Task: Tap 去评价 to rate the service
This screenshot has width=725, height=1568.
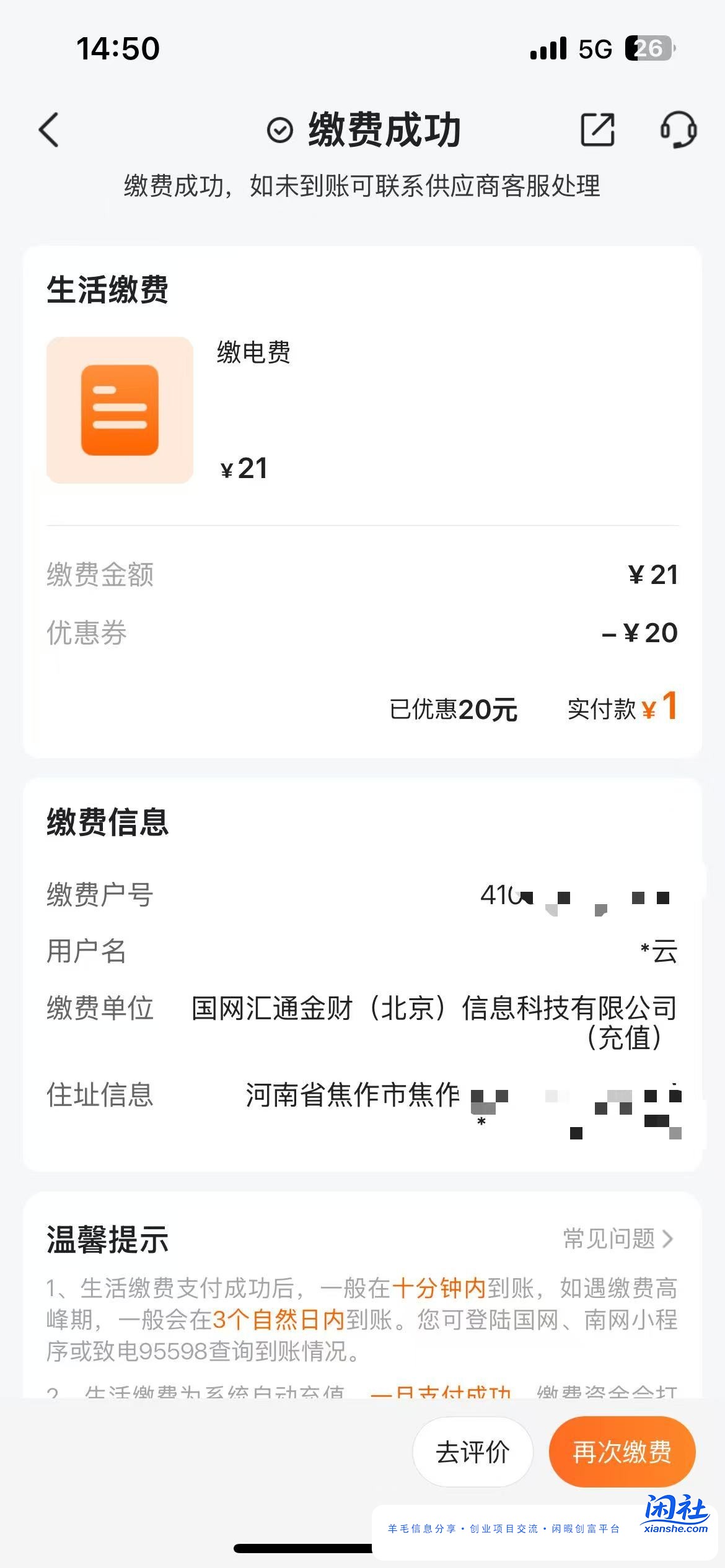Action: pos(473,1452)
